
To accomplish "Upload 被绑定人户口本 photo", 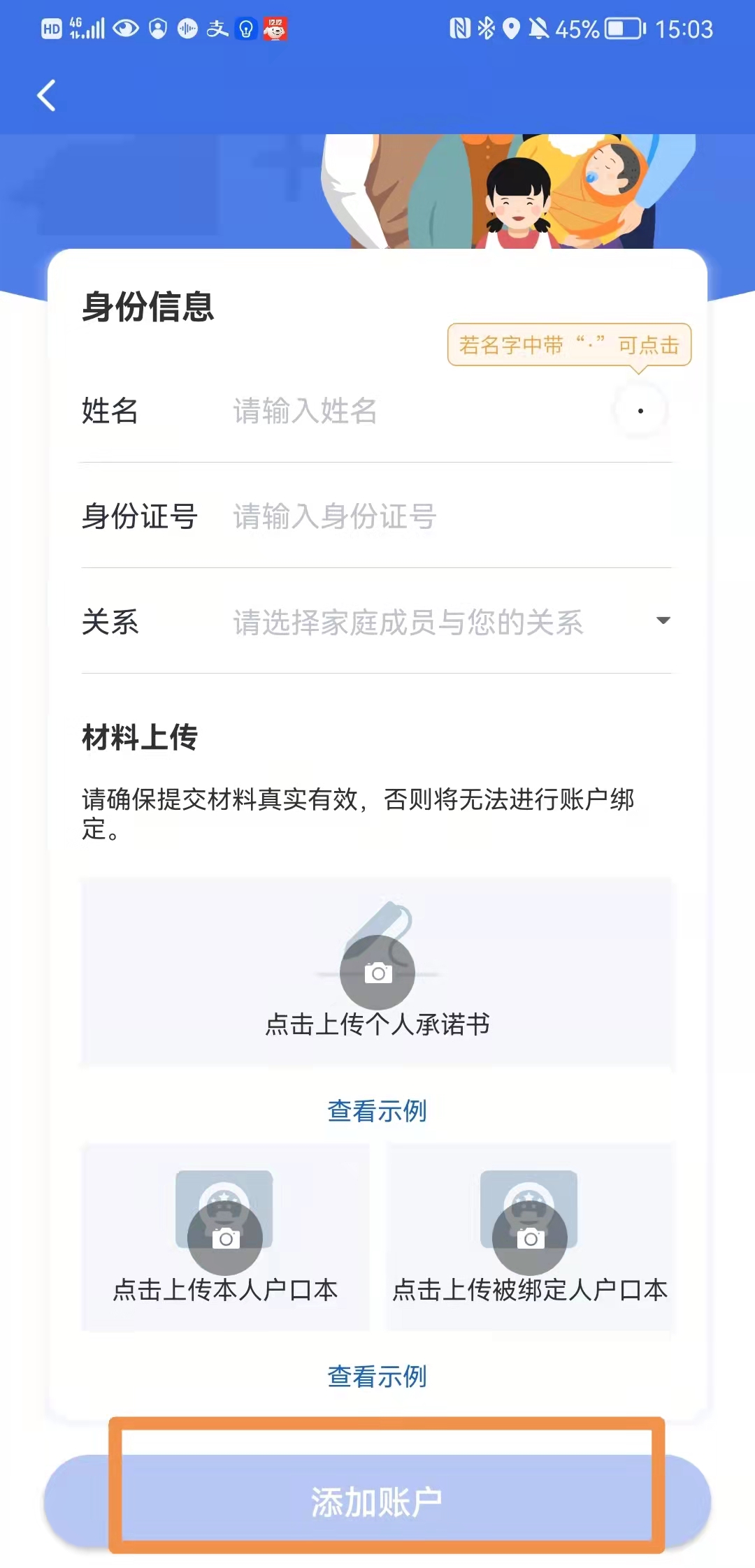I will click(530, 1238).
